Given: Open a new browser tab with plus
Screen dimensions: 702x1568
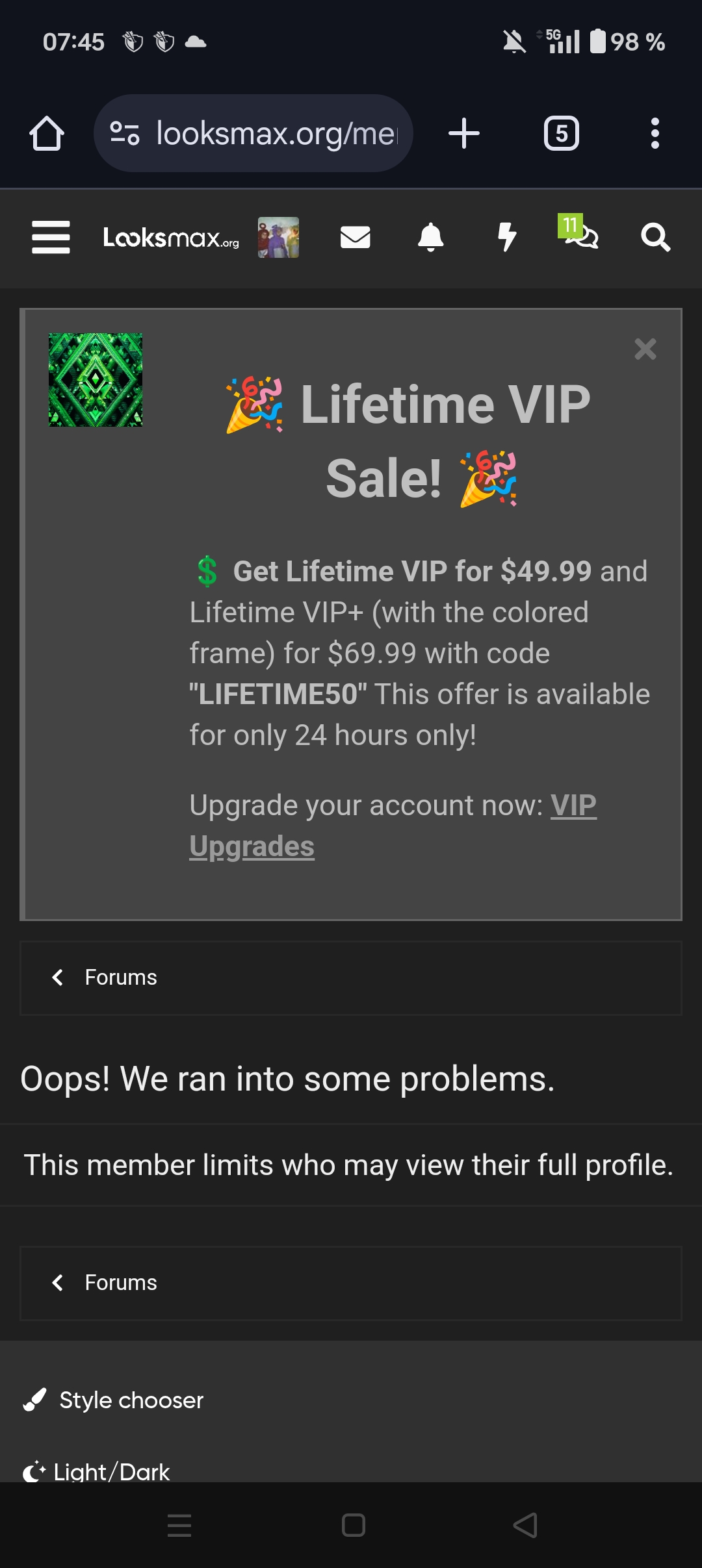Looking at the screenshot, I should point(463,133).
